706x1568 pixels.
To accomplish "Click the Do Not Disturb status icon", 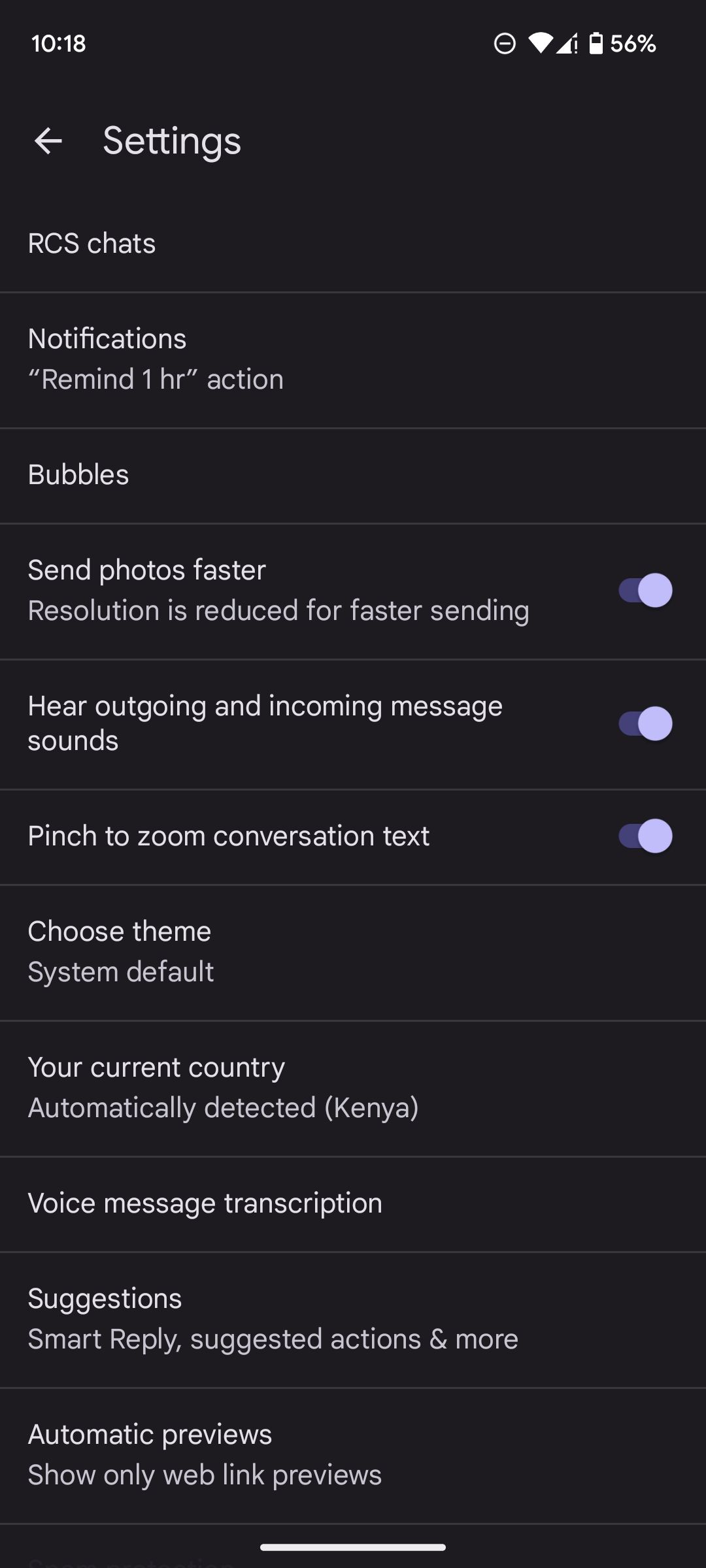I will coord(503,43).
